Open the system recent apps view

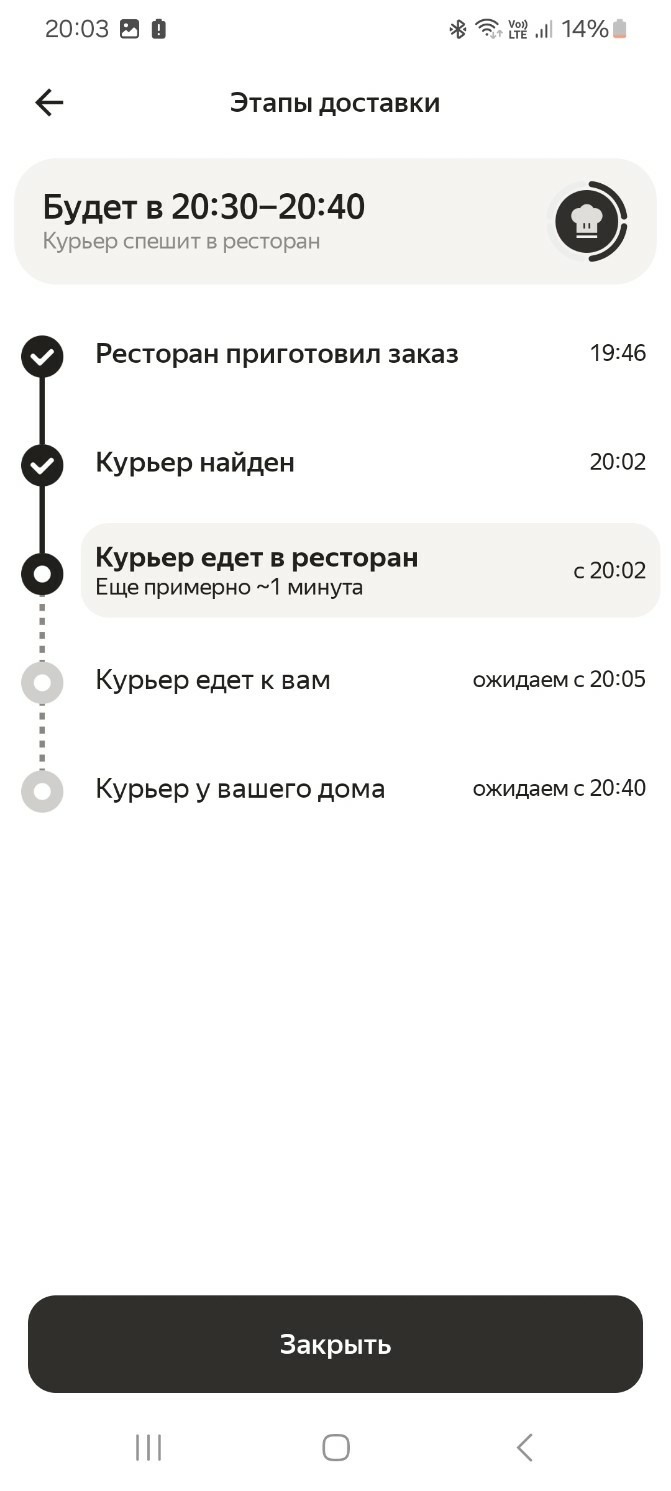[148, 1447]
